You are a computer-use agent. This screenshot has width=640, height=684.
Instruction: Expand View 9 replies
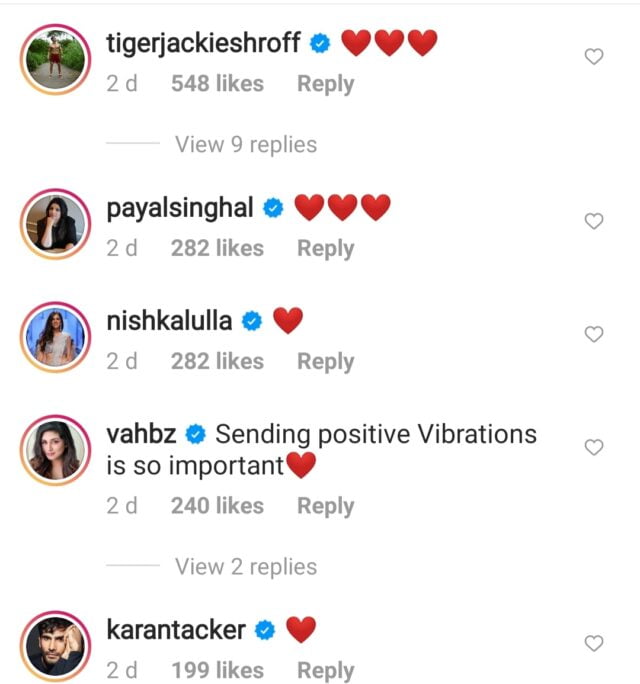[x=245, y=145]
